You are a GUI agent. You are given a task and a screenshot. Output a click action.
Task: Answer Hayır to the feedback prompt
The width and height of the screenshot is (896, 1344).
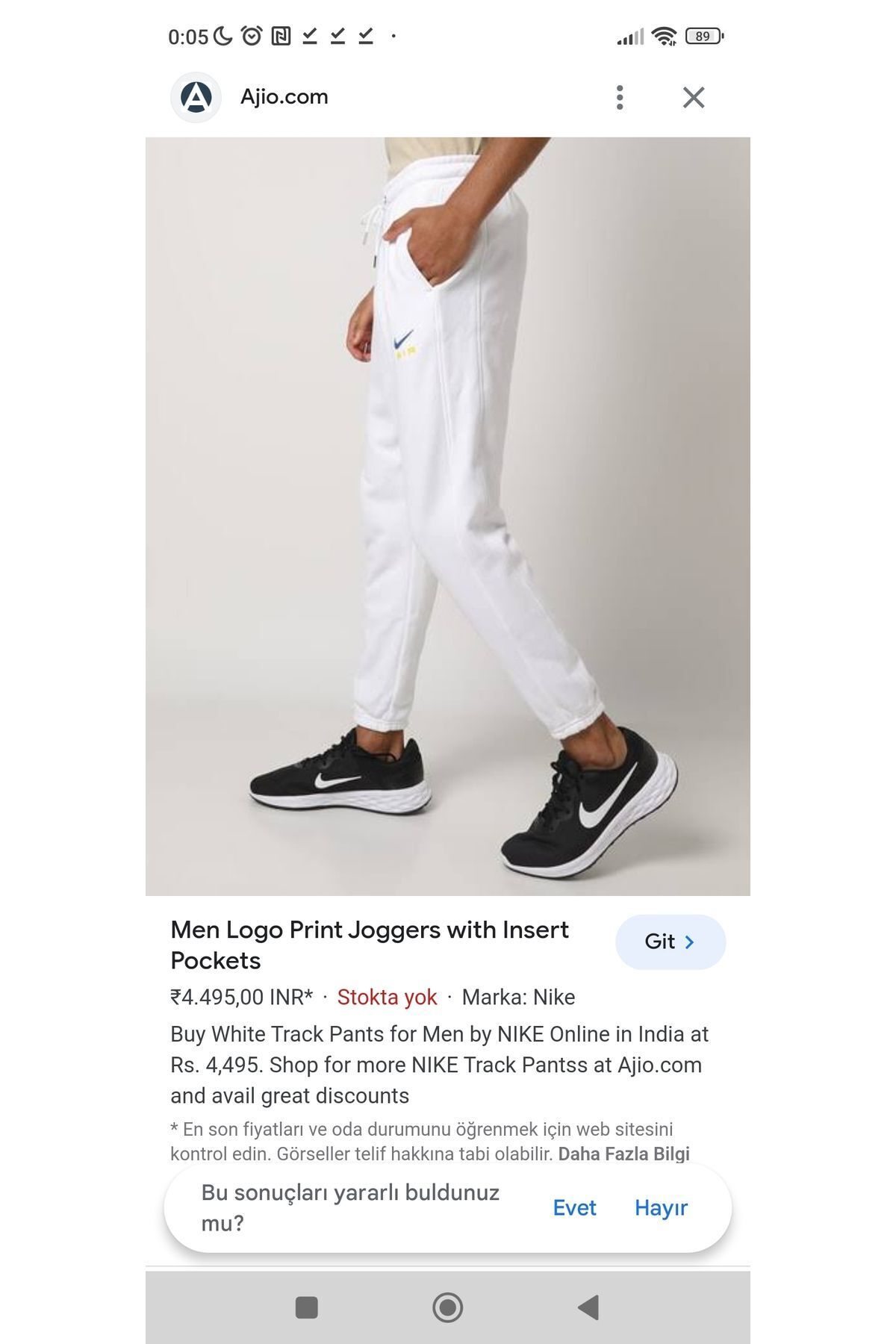click(661, 1207)
